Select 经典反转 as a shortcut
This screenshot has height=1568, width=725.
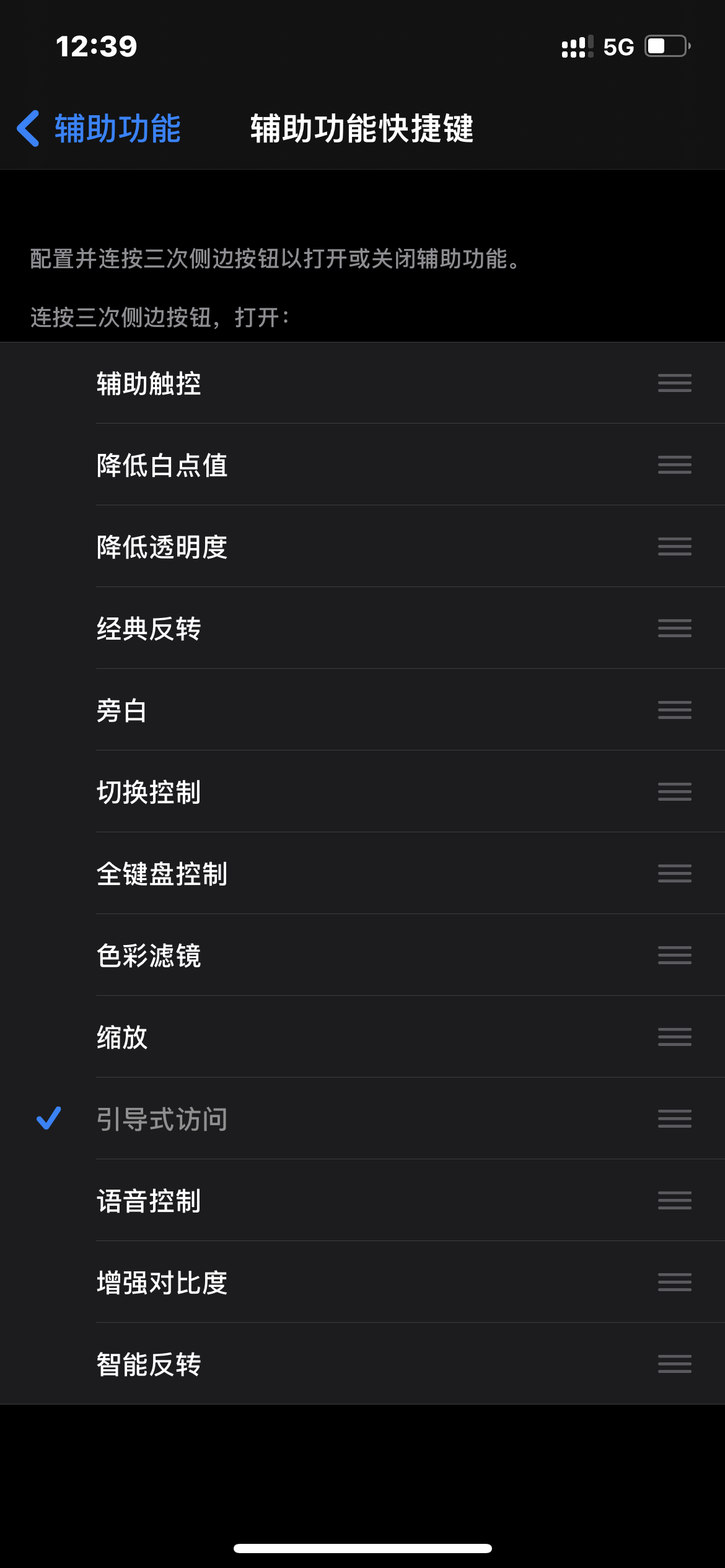point(149,629)
